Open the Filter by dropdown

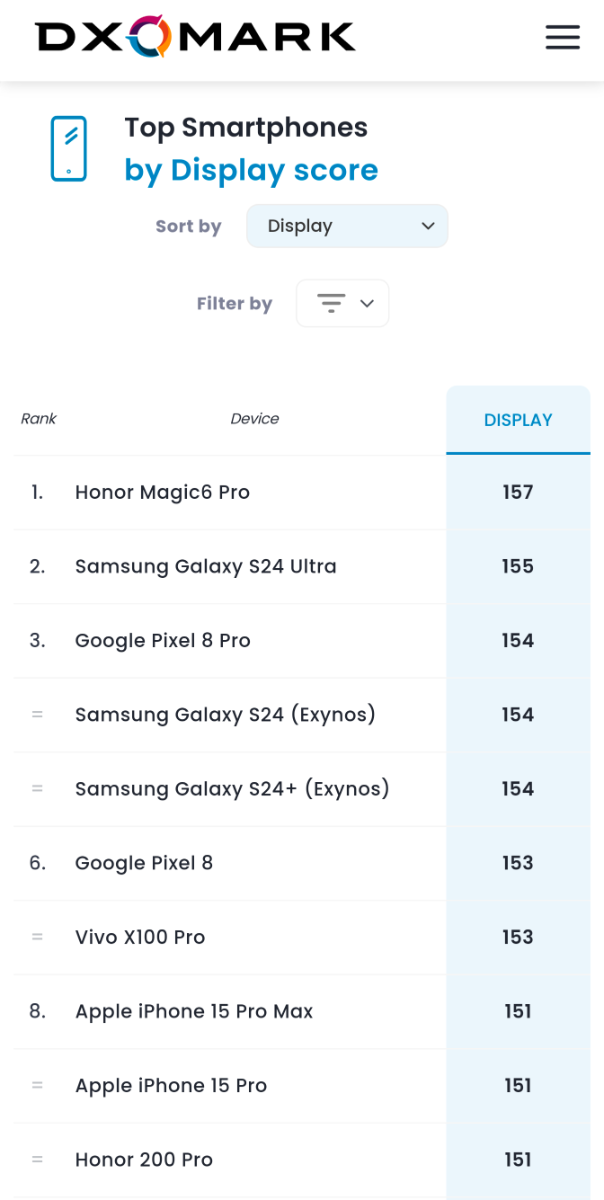click(342, 303)
